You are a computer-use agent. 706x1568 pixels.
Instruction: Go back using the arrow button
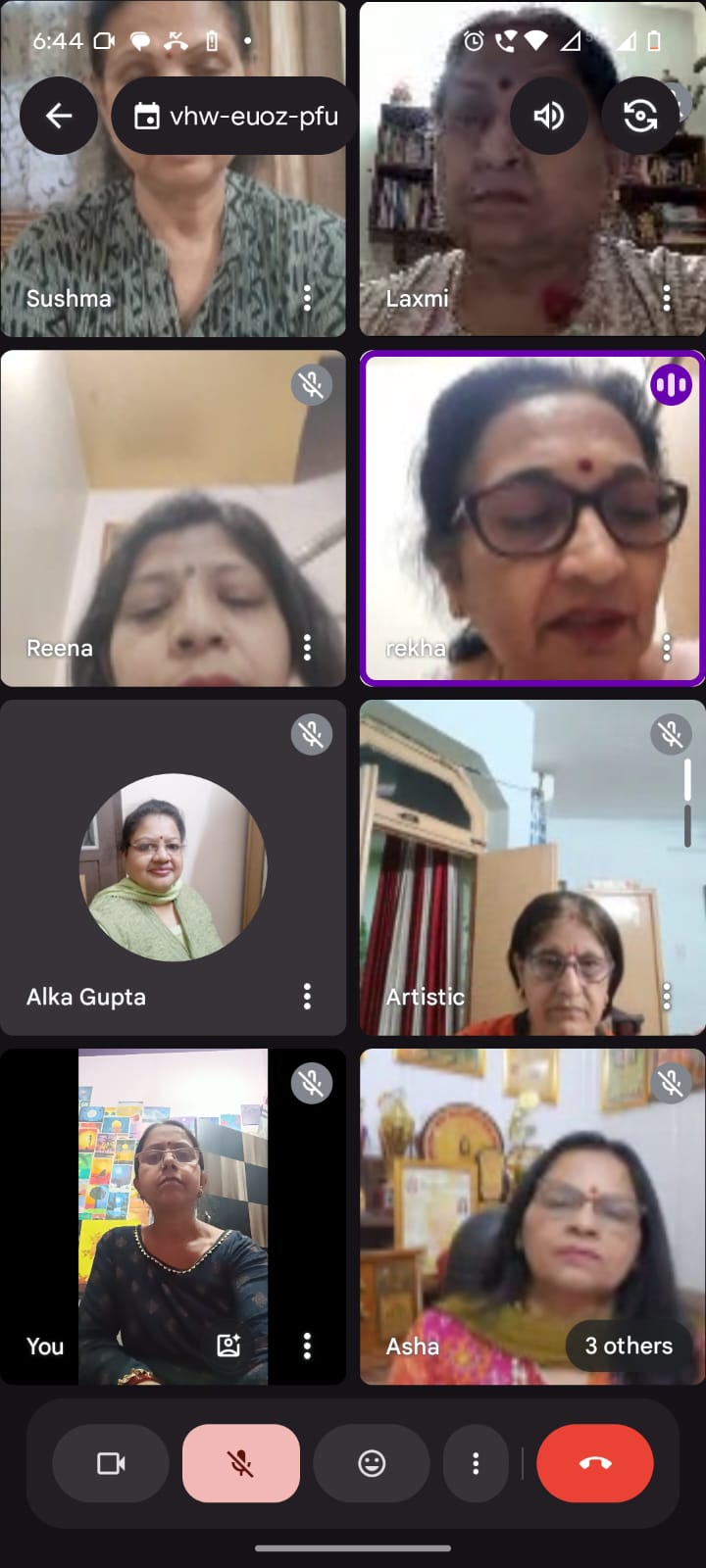coord(59,116)
